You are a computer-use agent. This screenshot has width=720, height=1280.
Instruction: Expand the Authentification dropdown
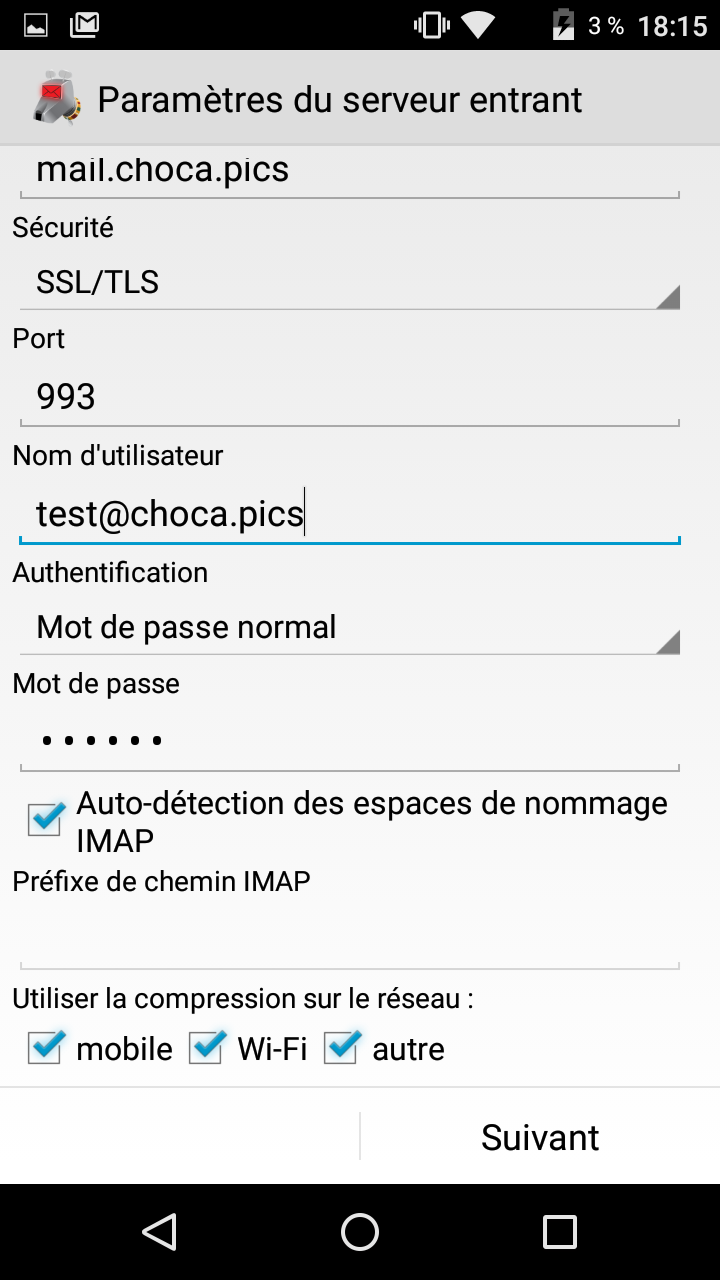click(x=349, y=628)
